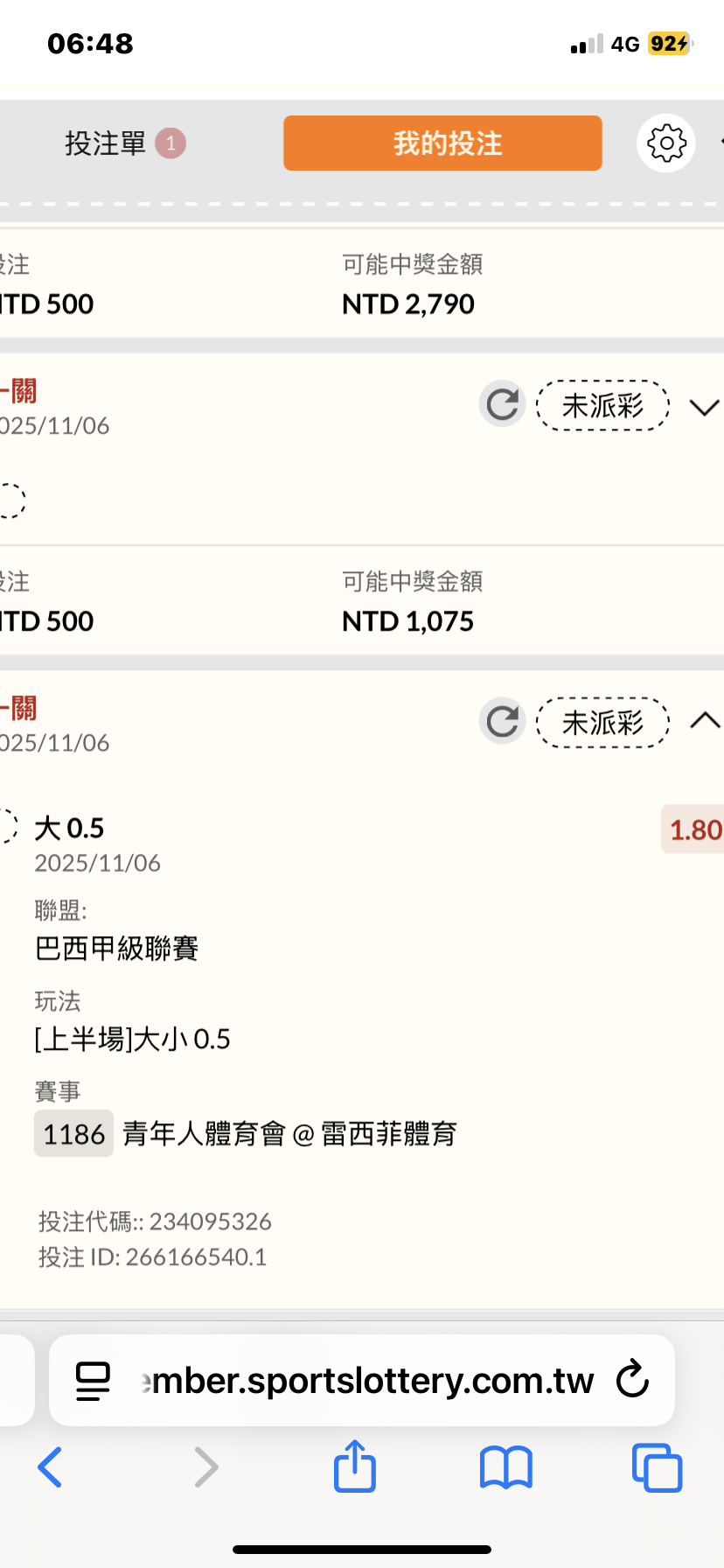Refresh the bet with NTD 1,075 payout
724x1568 pixels.
click(502, 405)
